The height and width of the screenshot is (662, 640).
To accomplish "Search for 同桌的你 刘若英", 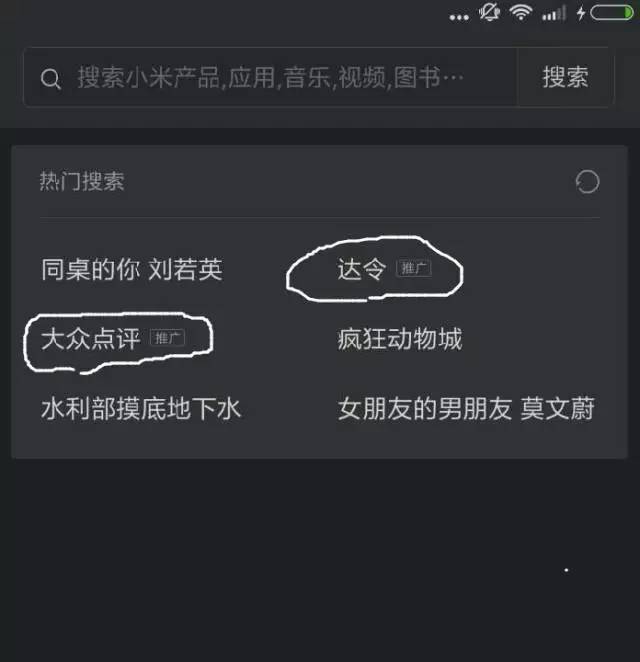I will coord(132,269).
